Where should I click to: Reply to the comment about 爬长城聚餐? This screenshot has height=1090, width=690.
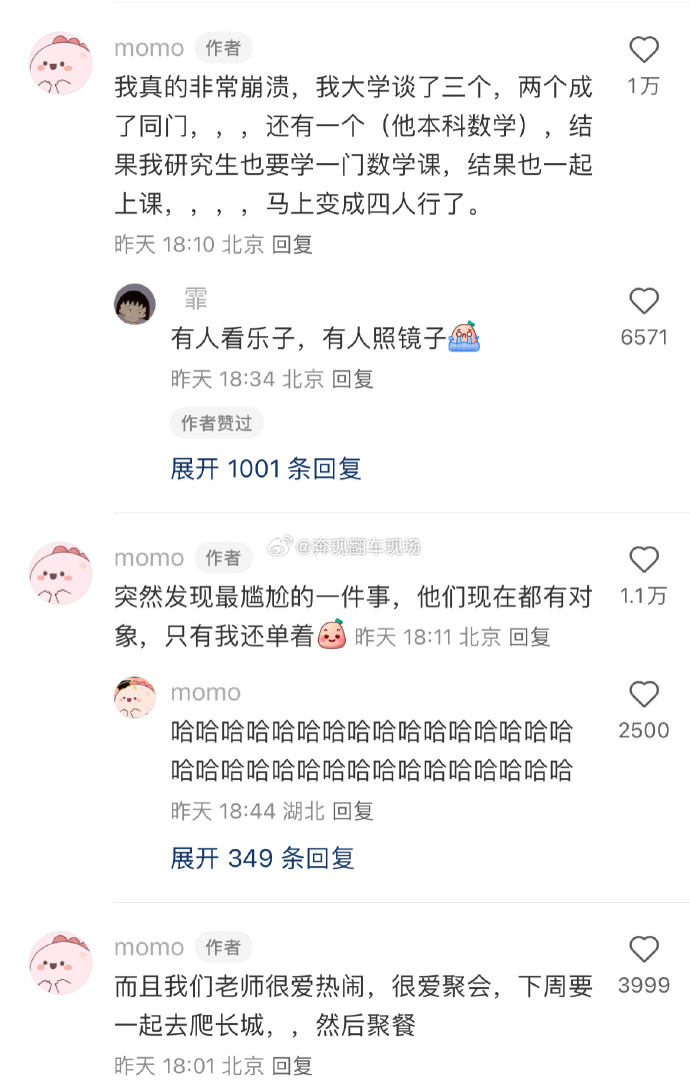pyautogui.click(x=292, y=1066)
